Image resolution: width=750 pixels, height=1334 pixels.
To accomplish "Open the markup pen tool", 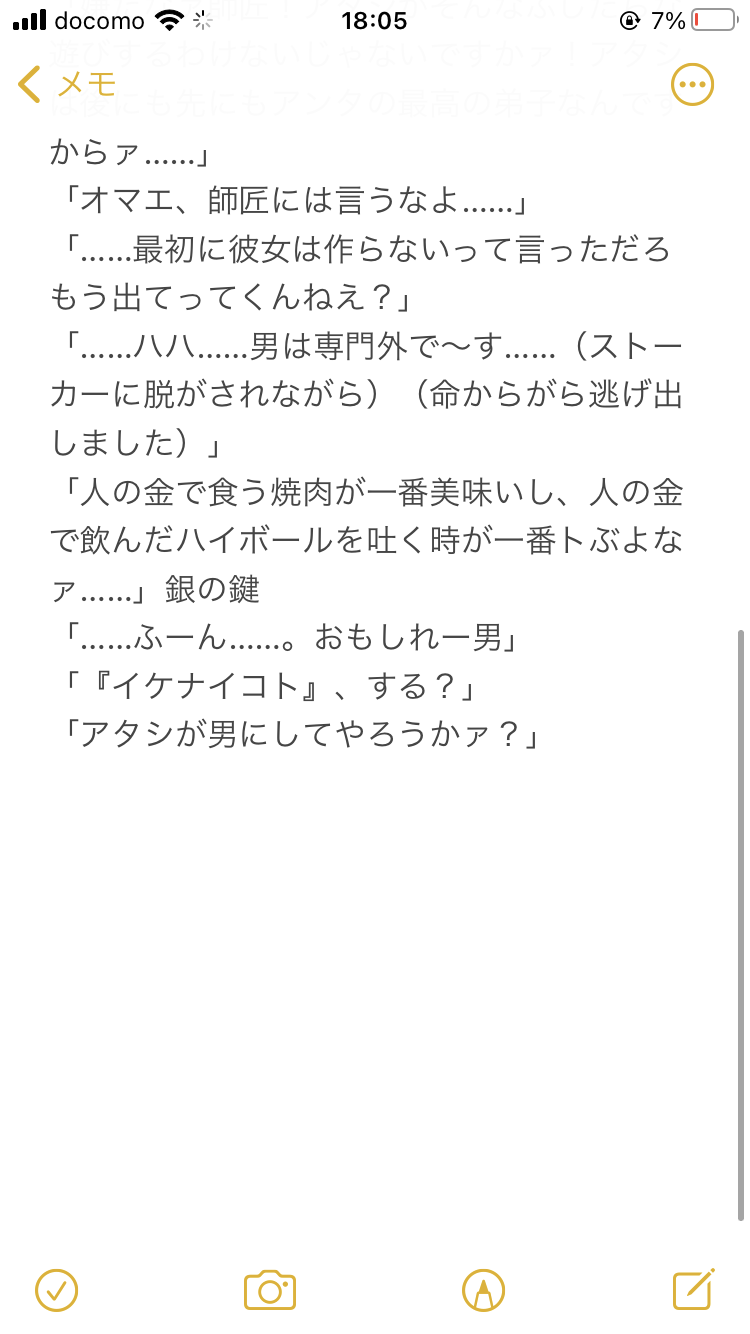I will (483, 1290).
